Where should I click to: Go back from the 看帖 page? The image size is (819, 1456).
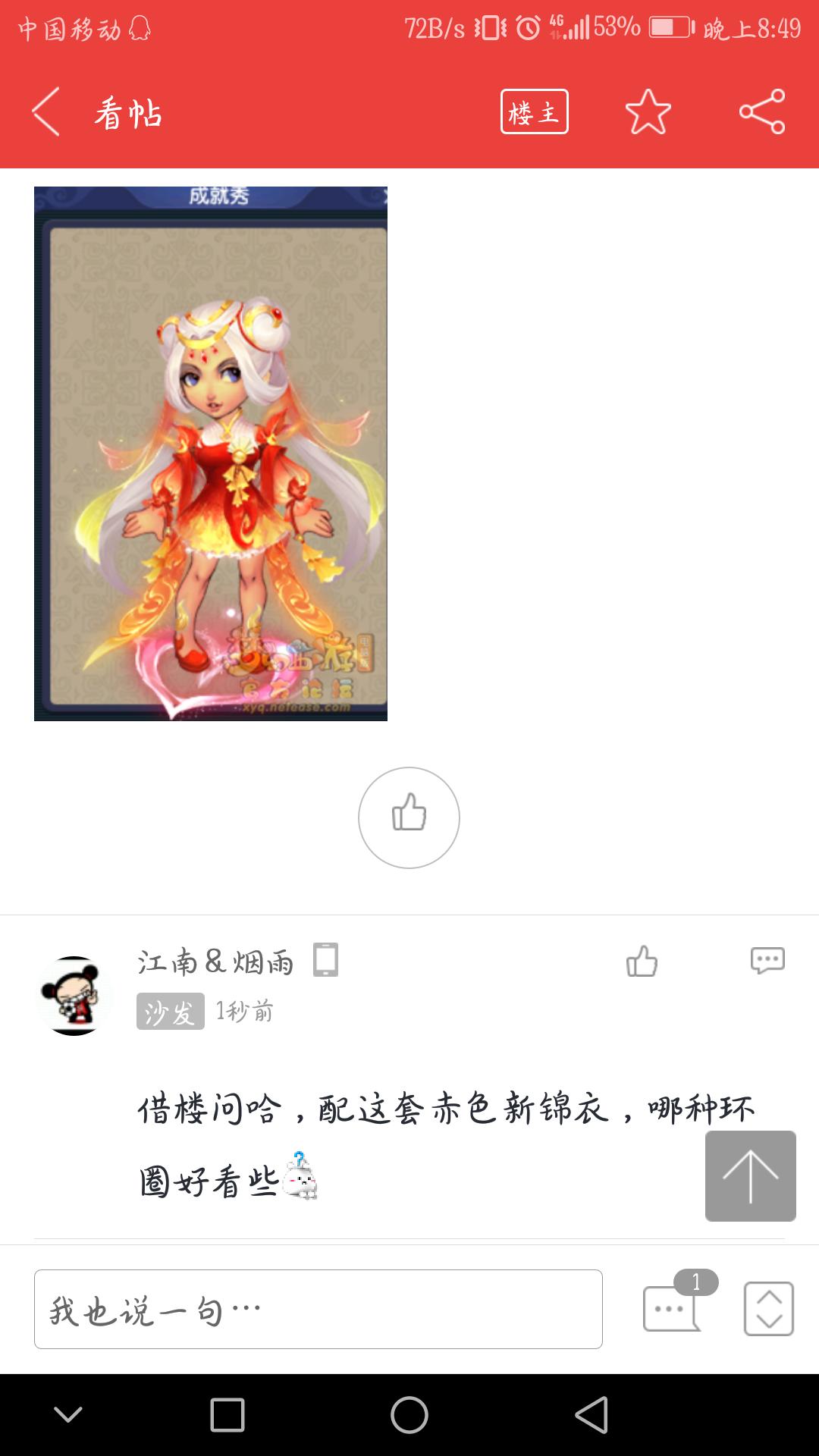pyautogui.click(x=45, y=112)
